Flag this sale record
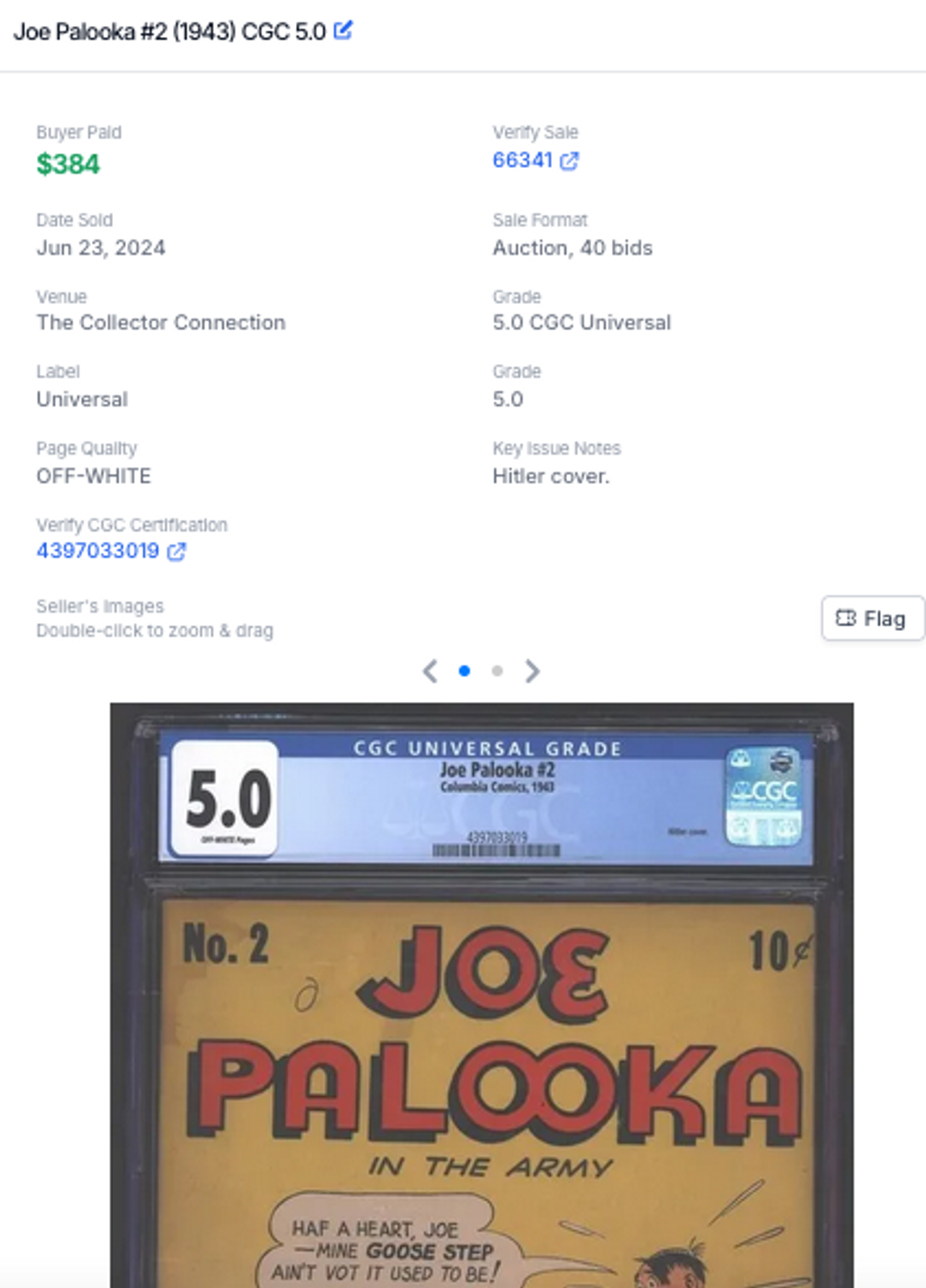 (x=872, y=619)
